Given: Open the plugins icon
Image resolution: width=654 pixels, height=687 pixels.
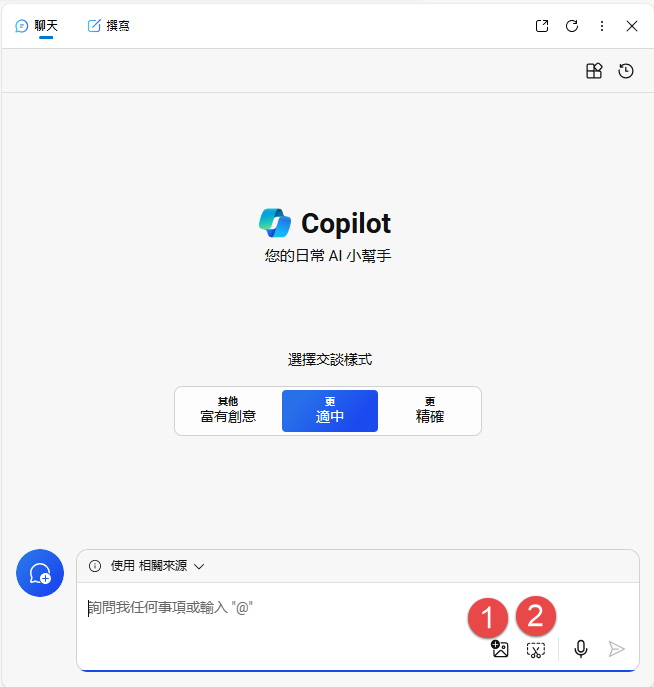Looking at the screenshot, I should click(x=594, y=71).
